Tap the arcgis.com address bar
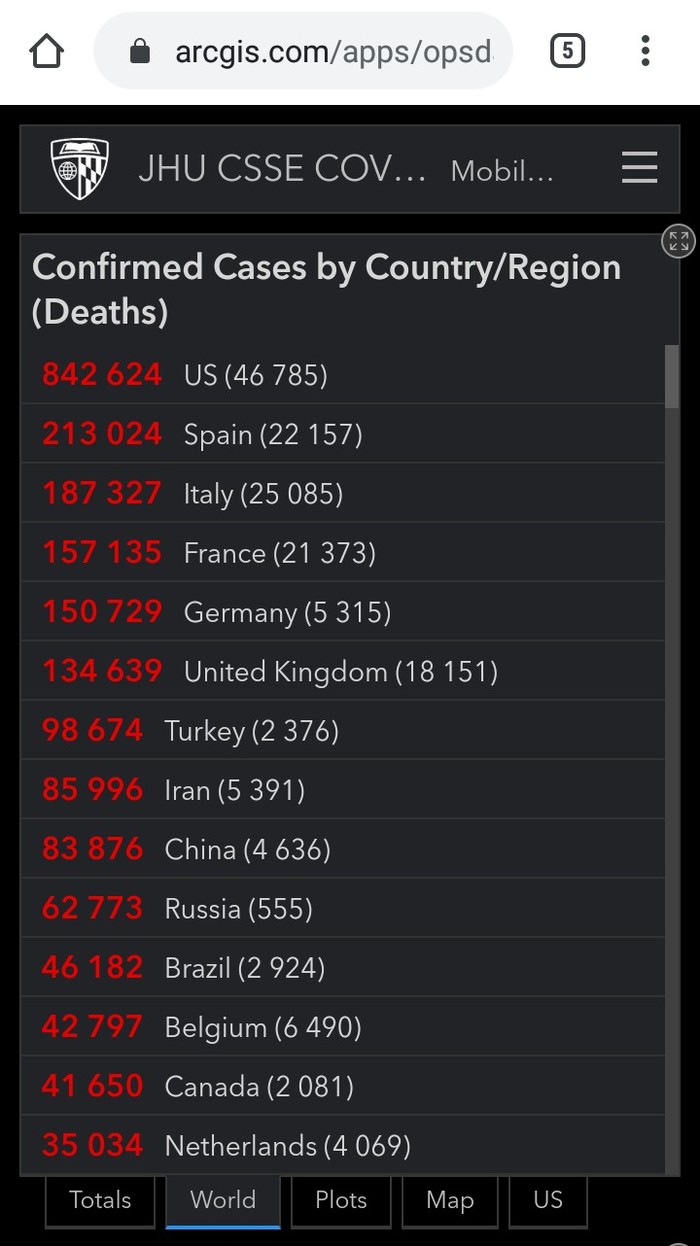Viewport: 700px width, 1246px height. [x=310, y=51]
